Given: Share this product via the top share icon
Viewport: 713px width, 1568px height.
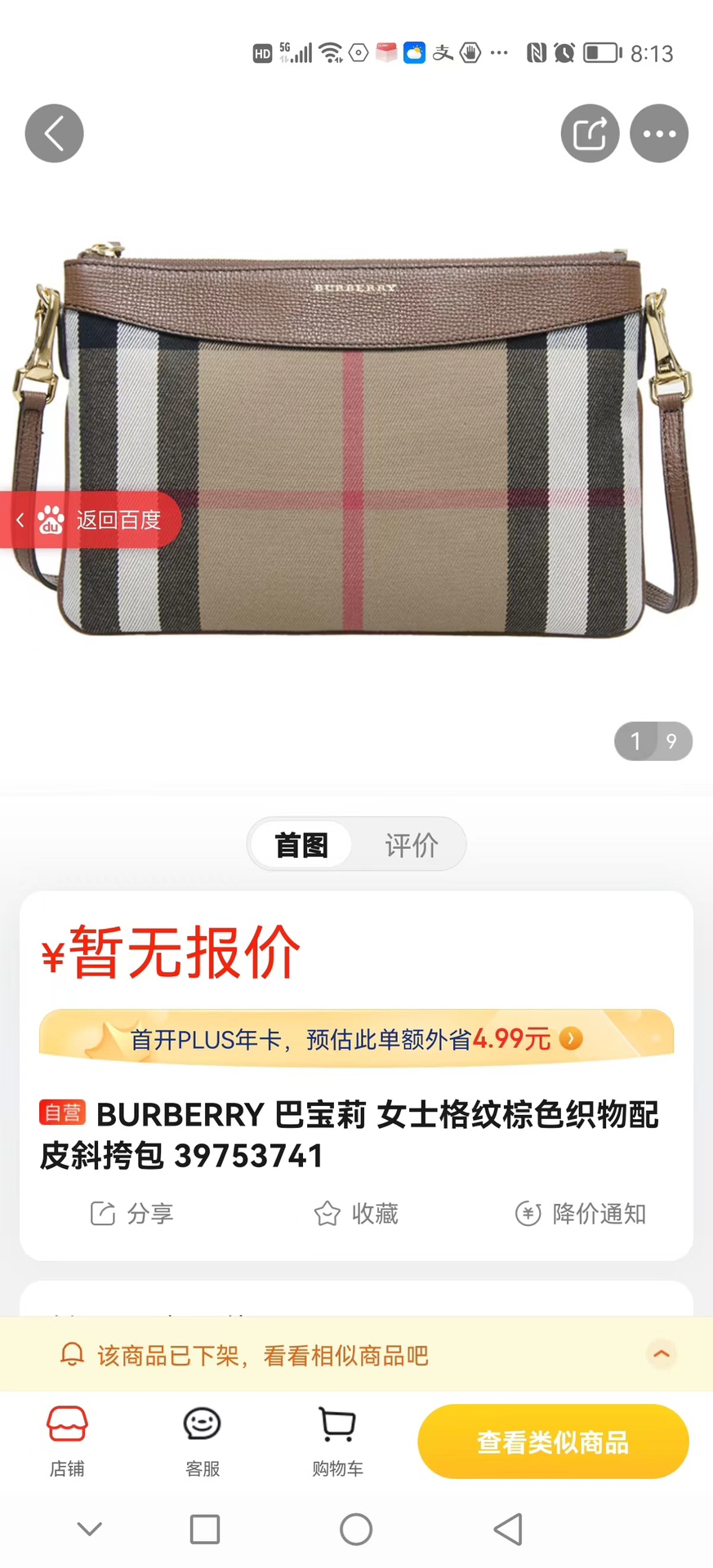Looking at the screenshot, I should tap(590, 134).
